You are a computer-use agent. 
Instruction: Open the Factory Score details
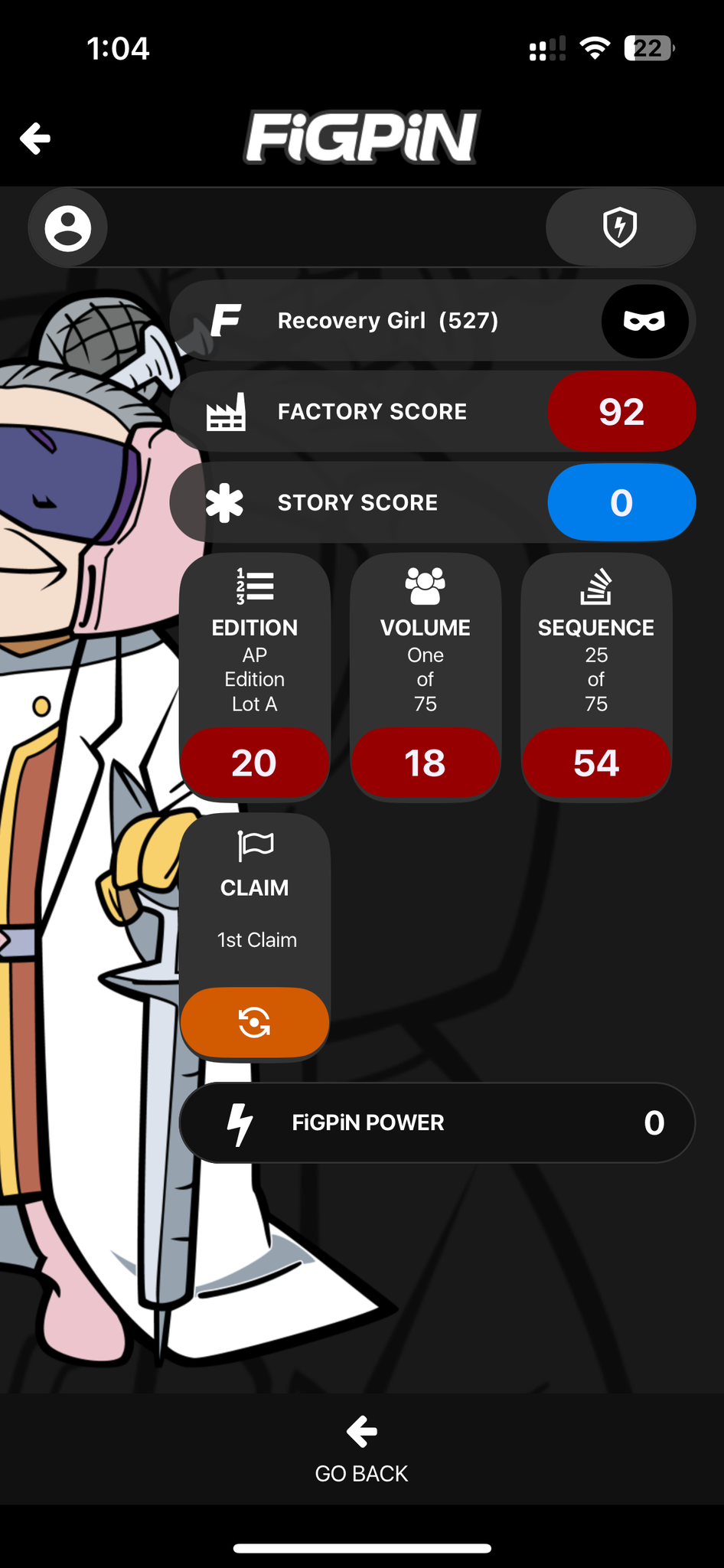(432, 412)
